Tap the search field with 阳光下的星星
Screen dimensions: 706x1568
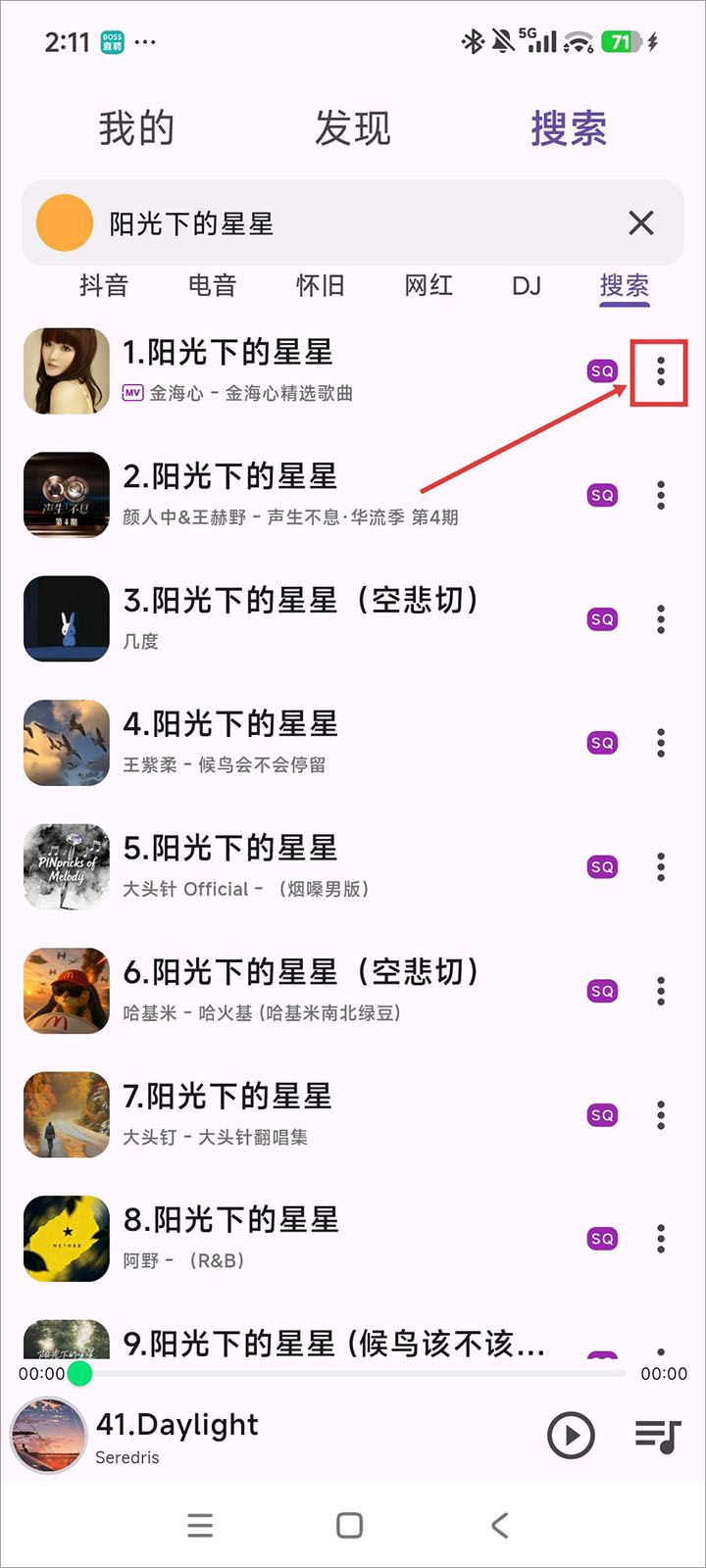pos(353,223)
